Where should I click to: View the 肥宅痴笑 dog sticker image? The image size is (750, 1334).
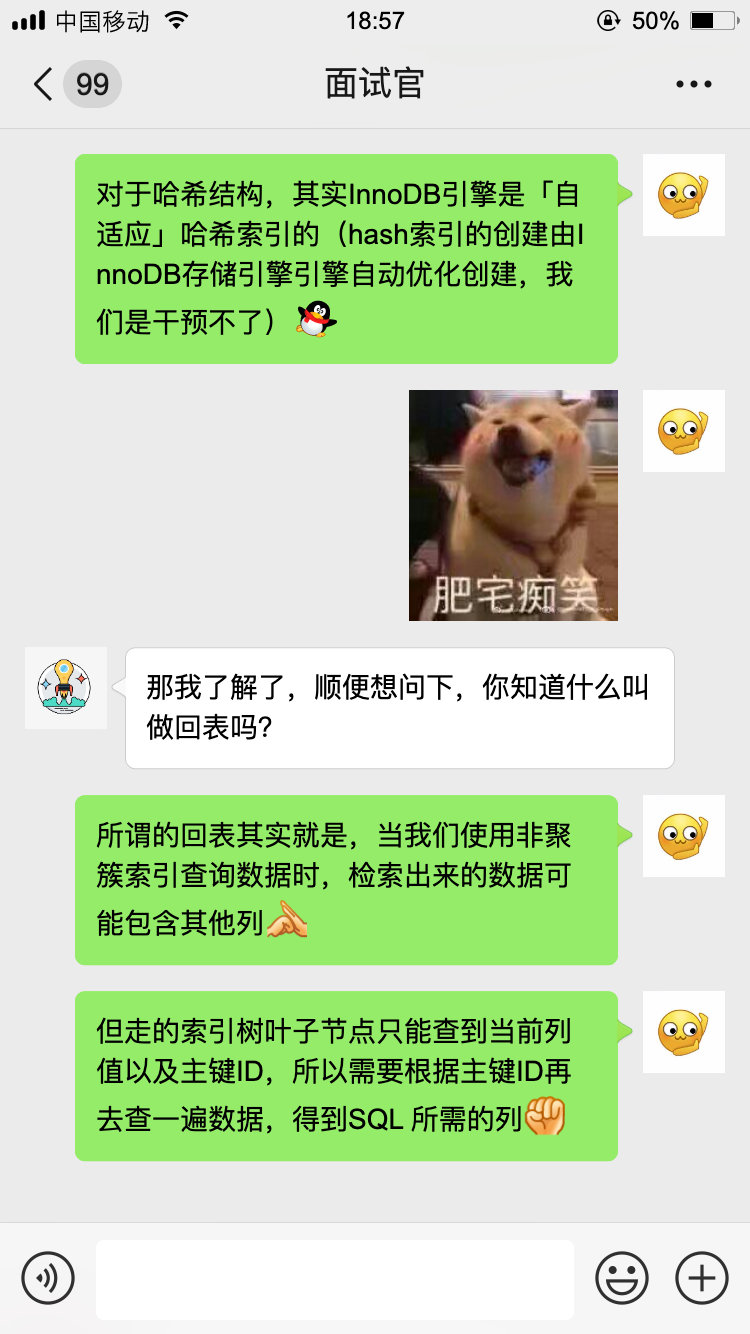pos(513,505)
